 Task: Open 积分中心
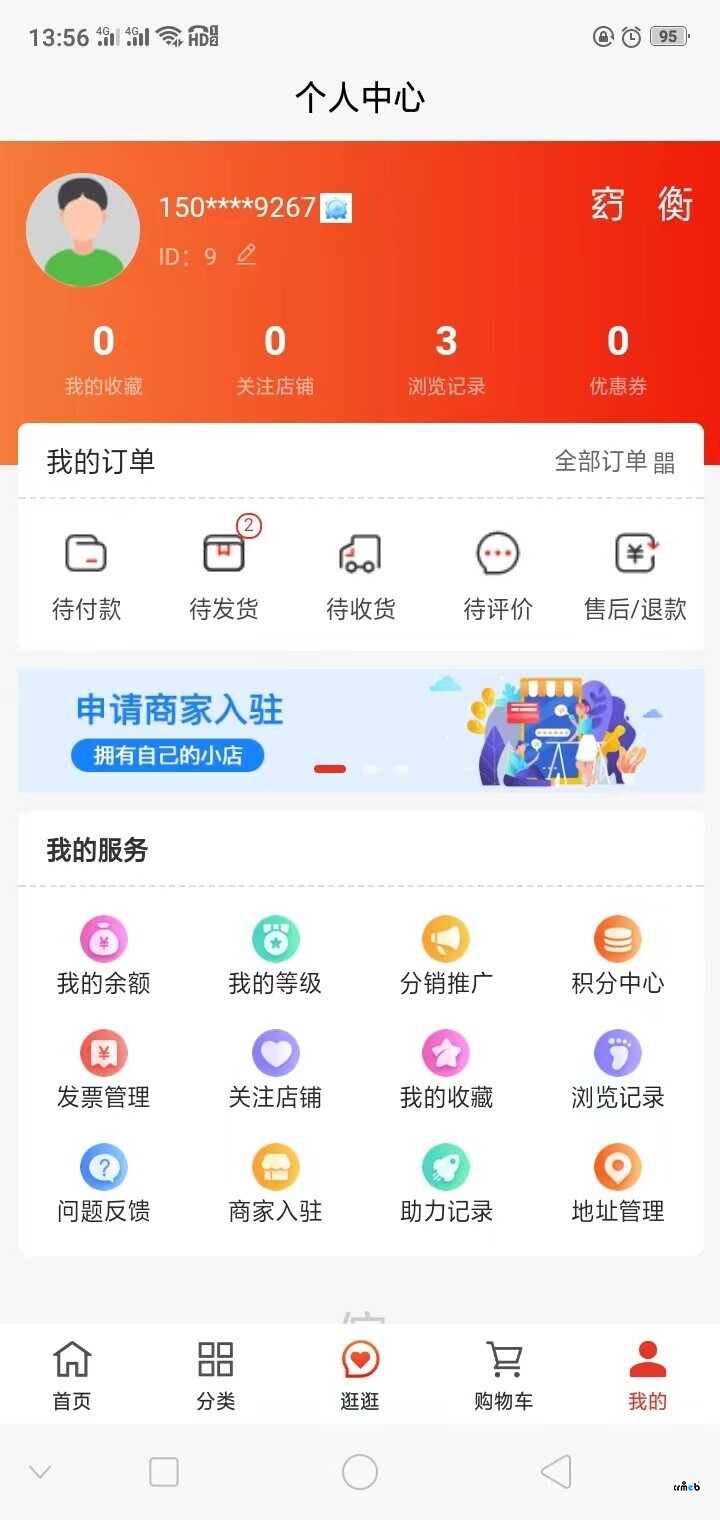pos(617,956)
